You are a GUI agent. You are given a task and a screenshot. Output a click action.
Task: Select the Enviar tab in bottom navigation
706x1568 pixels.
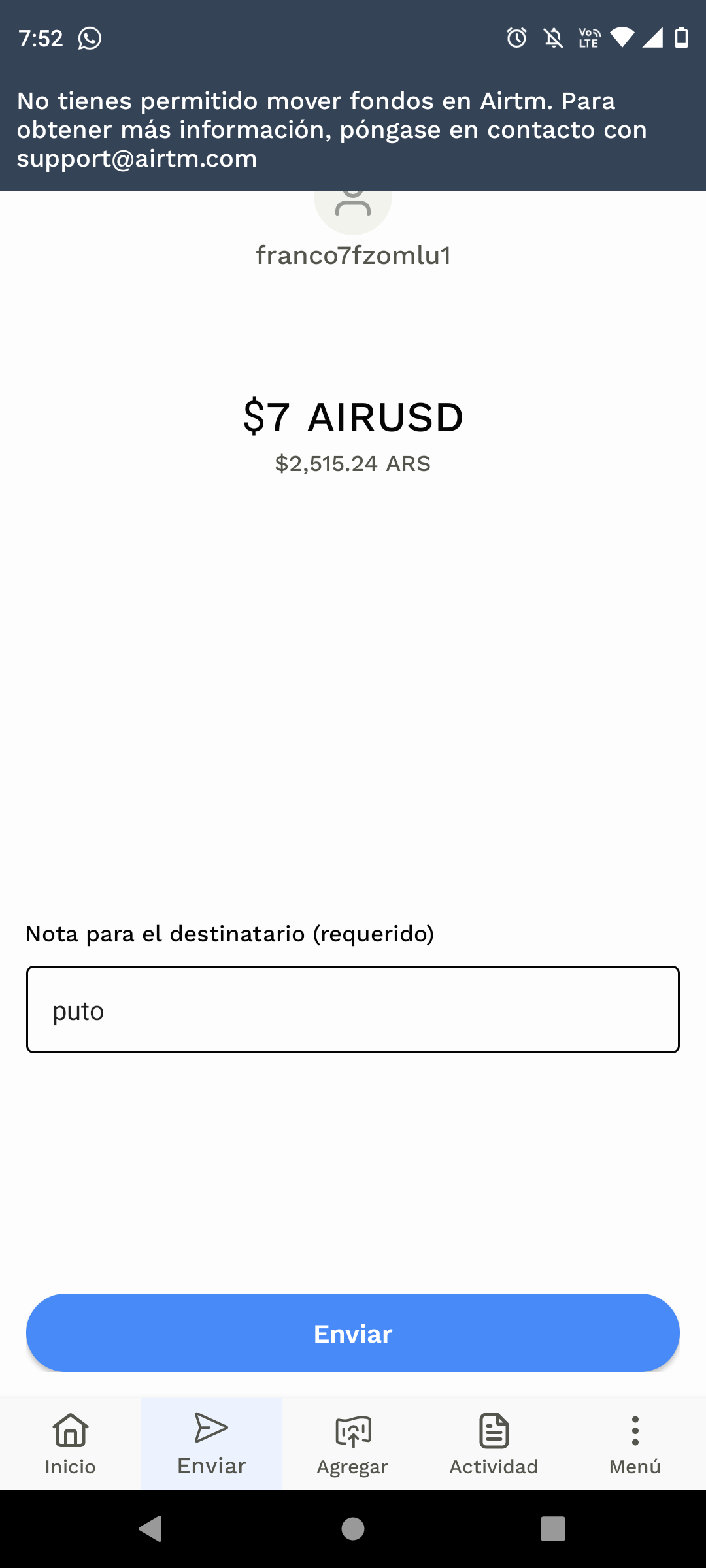pyautogui.click(x=212, y=1444)
